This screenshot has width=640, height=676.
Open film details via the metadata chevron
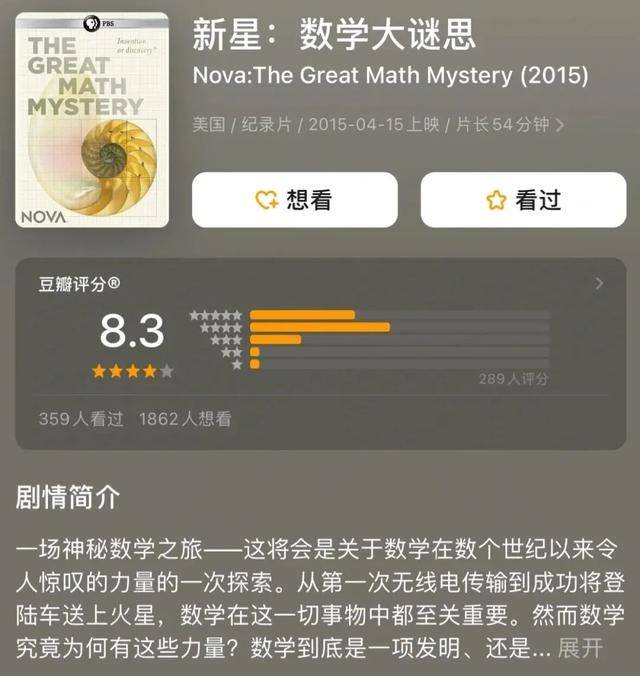pyautogui.click(x=560, y=126)
